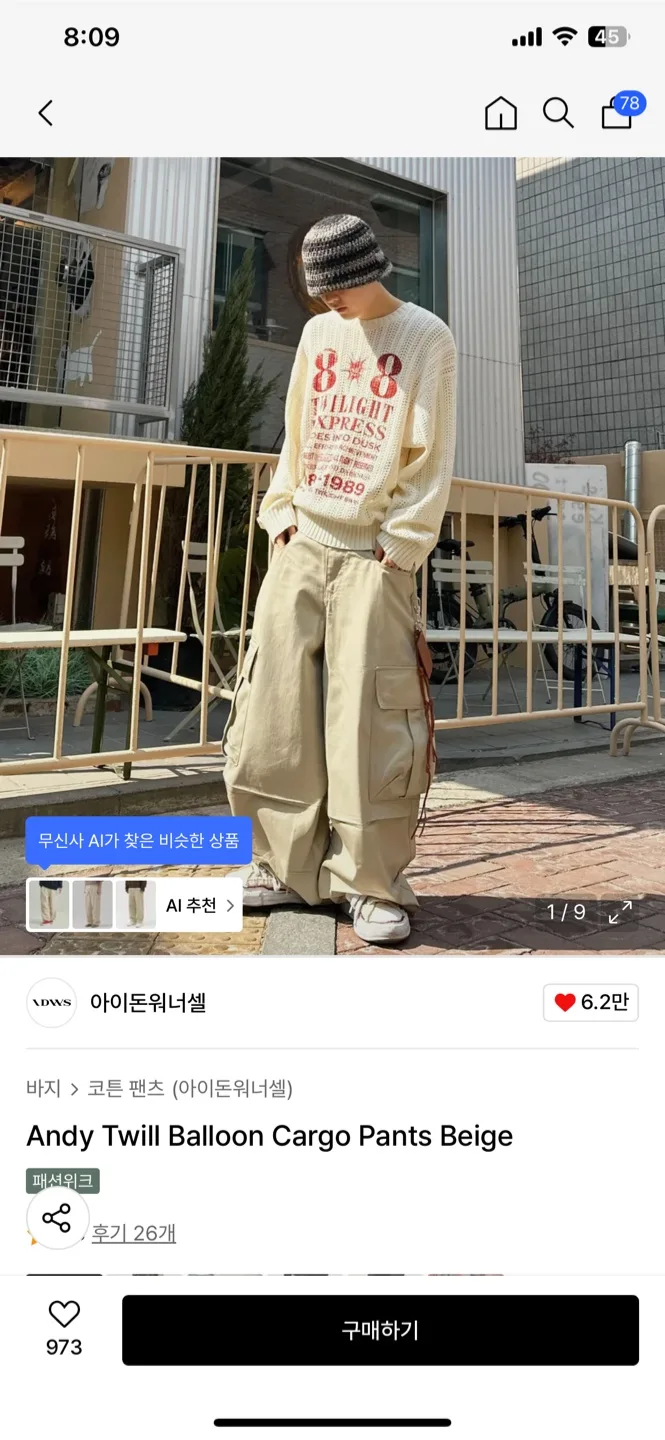Open 코튼 팬츠 (아이돈워너셀) breadcrumb
Viewport: 665px width, 1440px height.
click(190, 1088)
